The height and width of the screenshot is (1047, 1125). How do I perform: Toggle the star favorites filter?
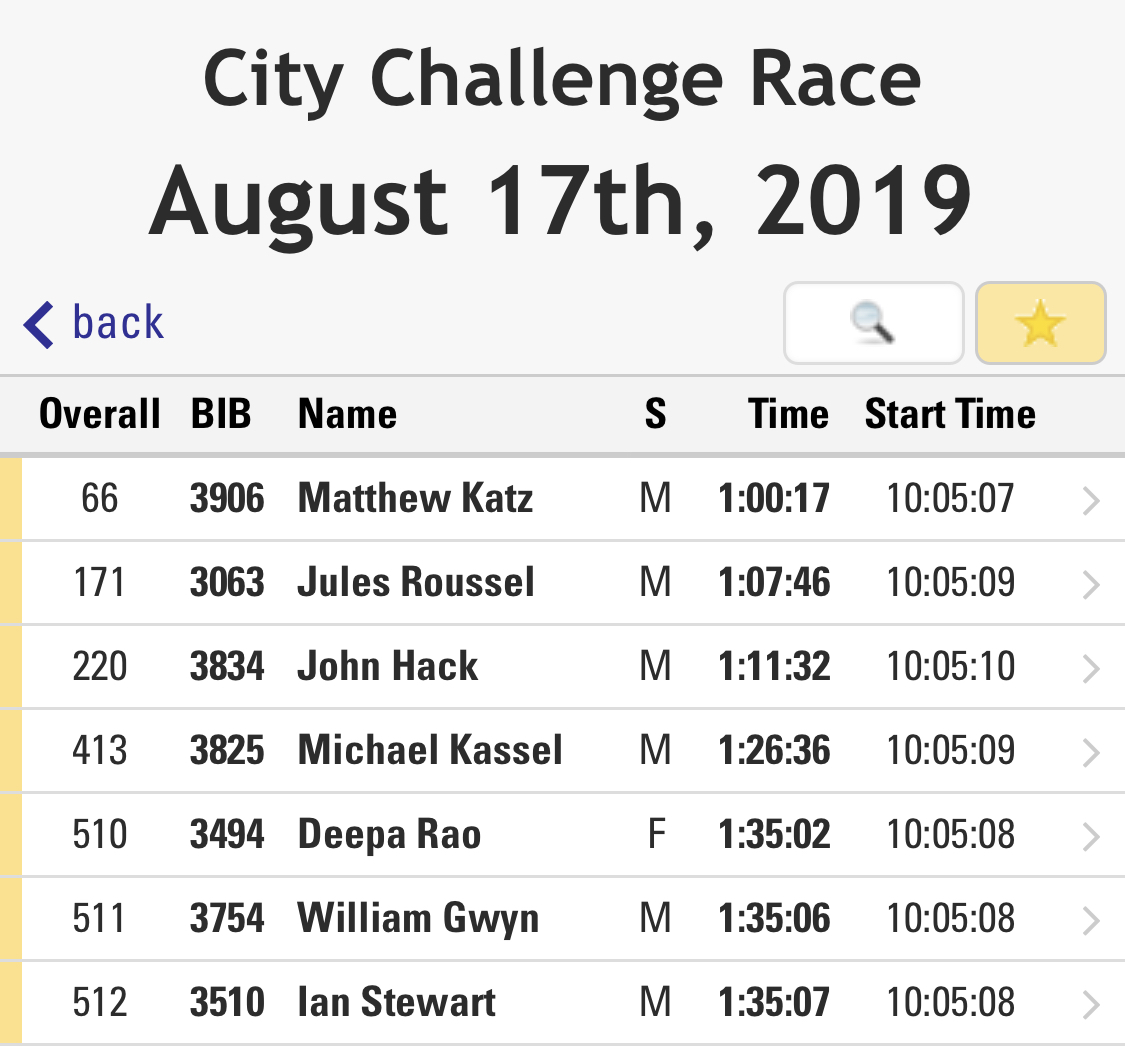pyautogui.click(x=1040, y=323)
